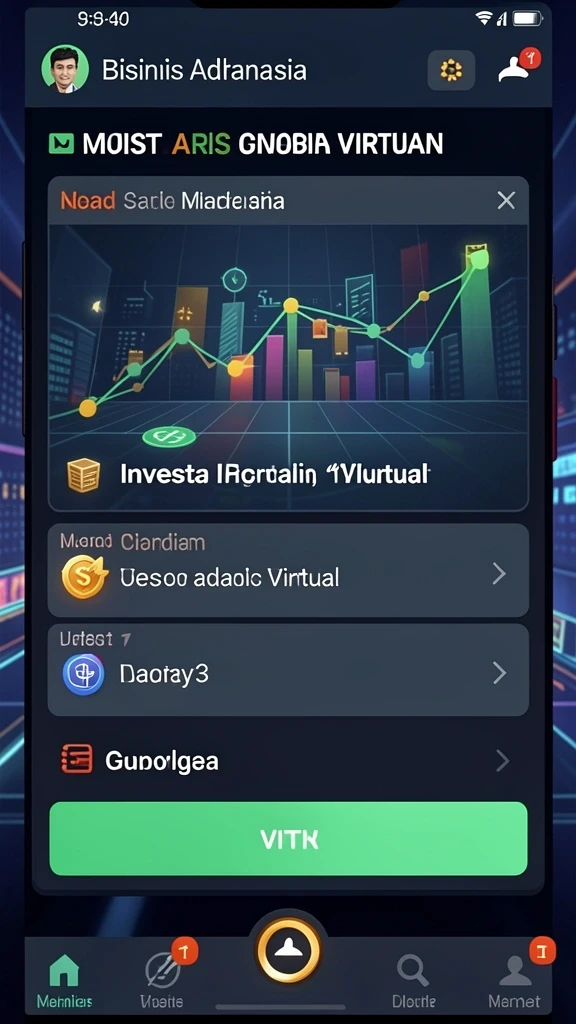The image size is (576, 1024).
Task: Close the Noad Sarle Mladeiana card
Action: click(x=506, y=200)
